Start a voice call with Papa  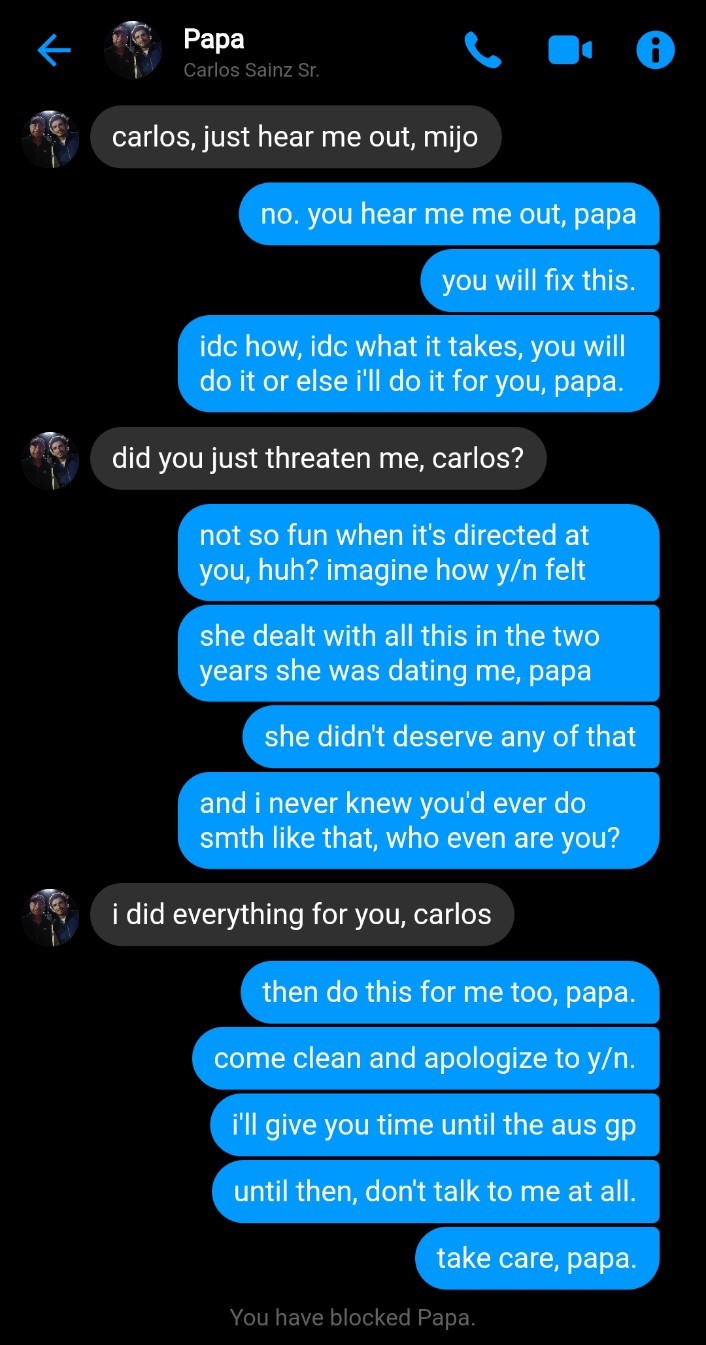pyautogui.click(x=482, y=50)
